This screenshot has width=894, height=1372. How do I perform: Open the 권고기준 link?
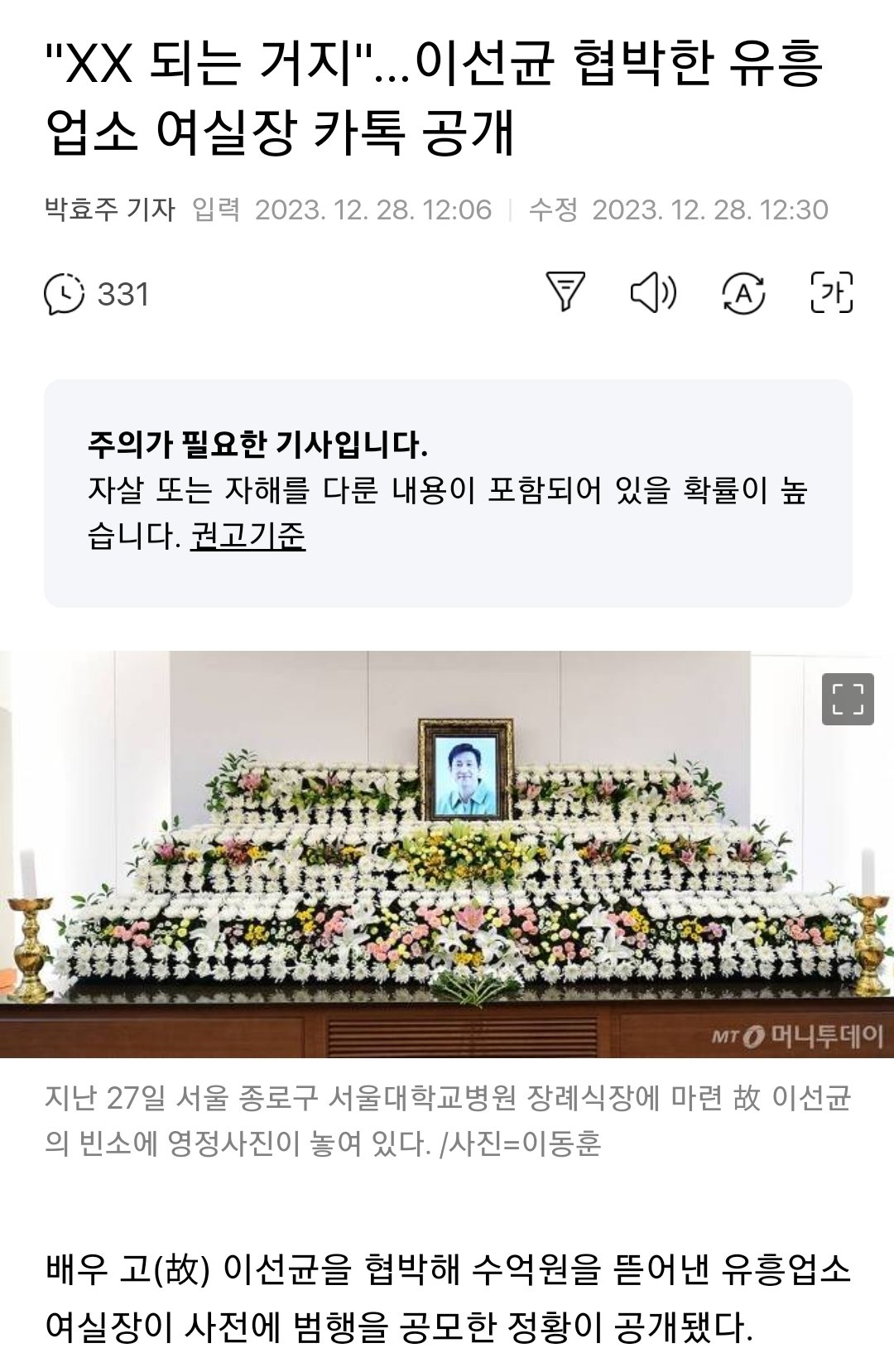pos(248,536)
